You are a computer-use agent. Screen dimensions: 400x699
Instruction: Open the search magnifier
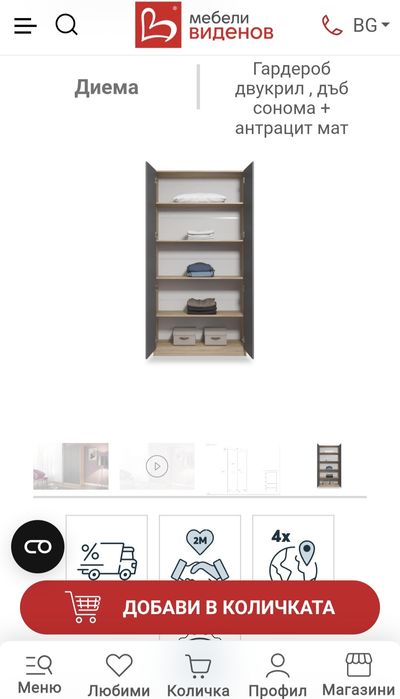pyautogui.click(x=66, y=25)
